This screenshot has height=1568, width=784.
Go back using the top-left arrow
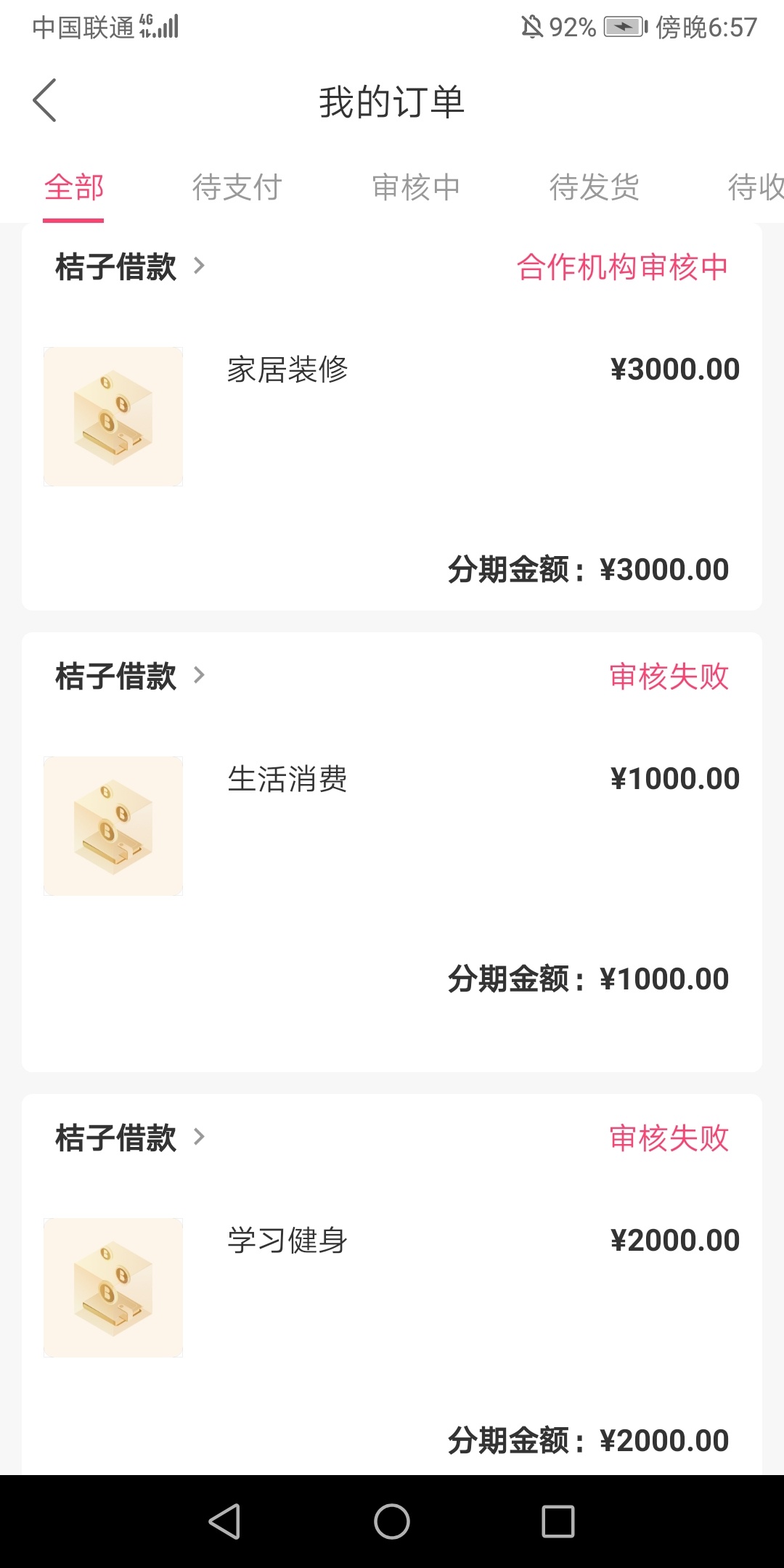coord(44,101)
